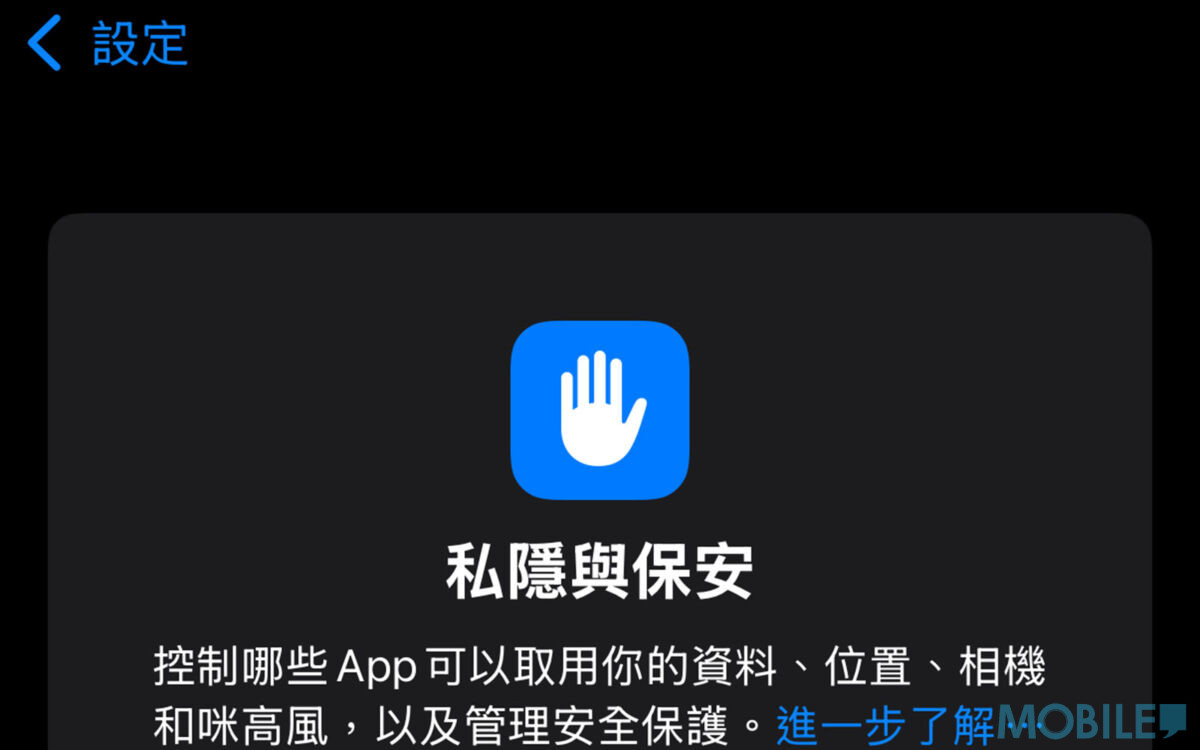Open the 進一步了解 link

(x=880, y=726)
